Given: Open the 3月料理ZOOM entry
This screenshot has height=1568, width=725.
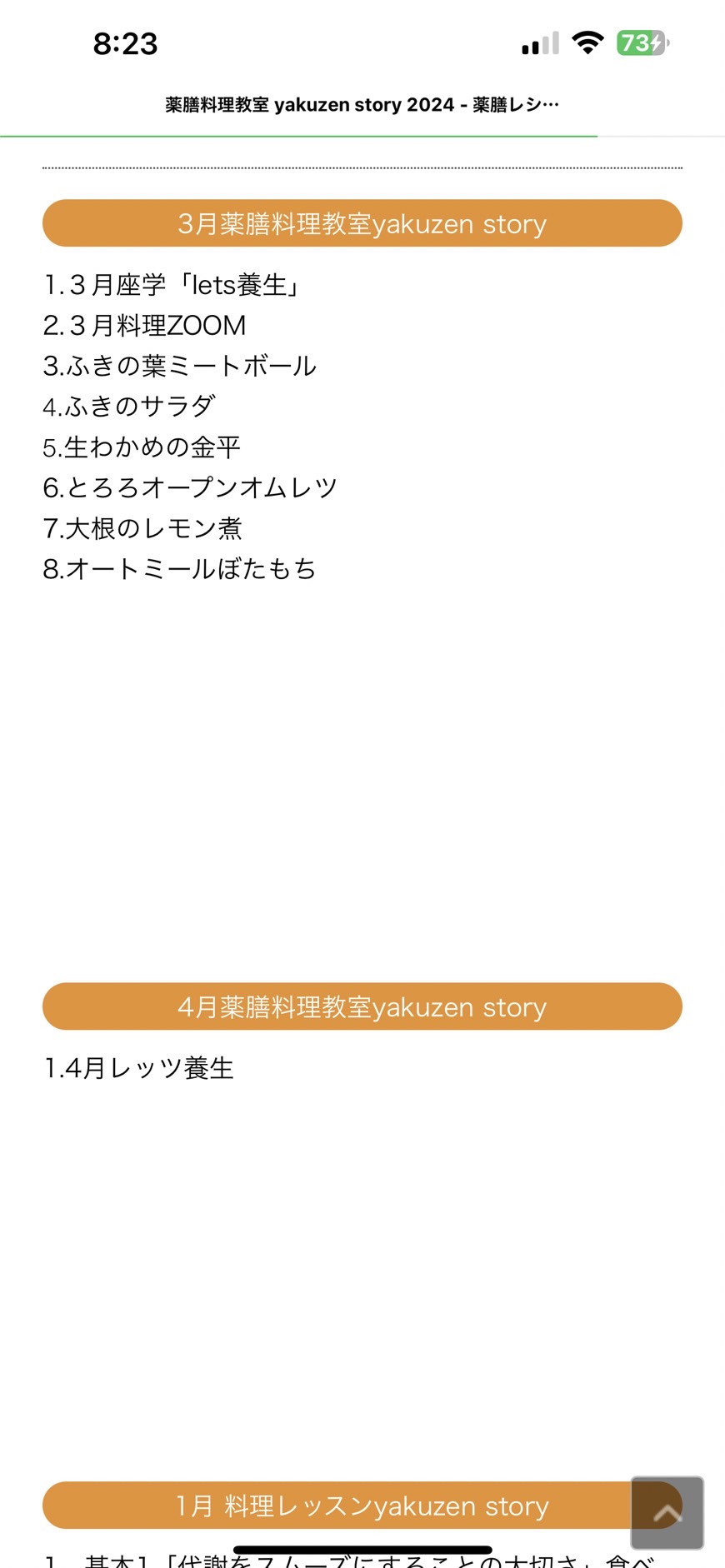Looking at the screenshot, I should point(145,326).
